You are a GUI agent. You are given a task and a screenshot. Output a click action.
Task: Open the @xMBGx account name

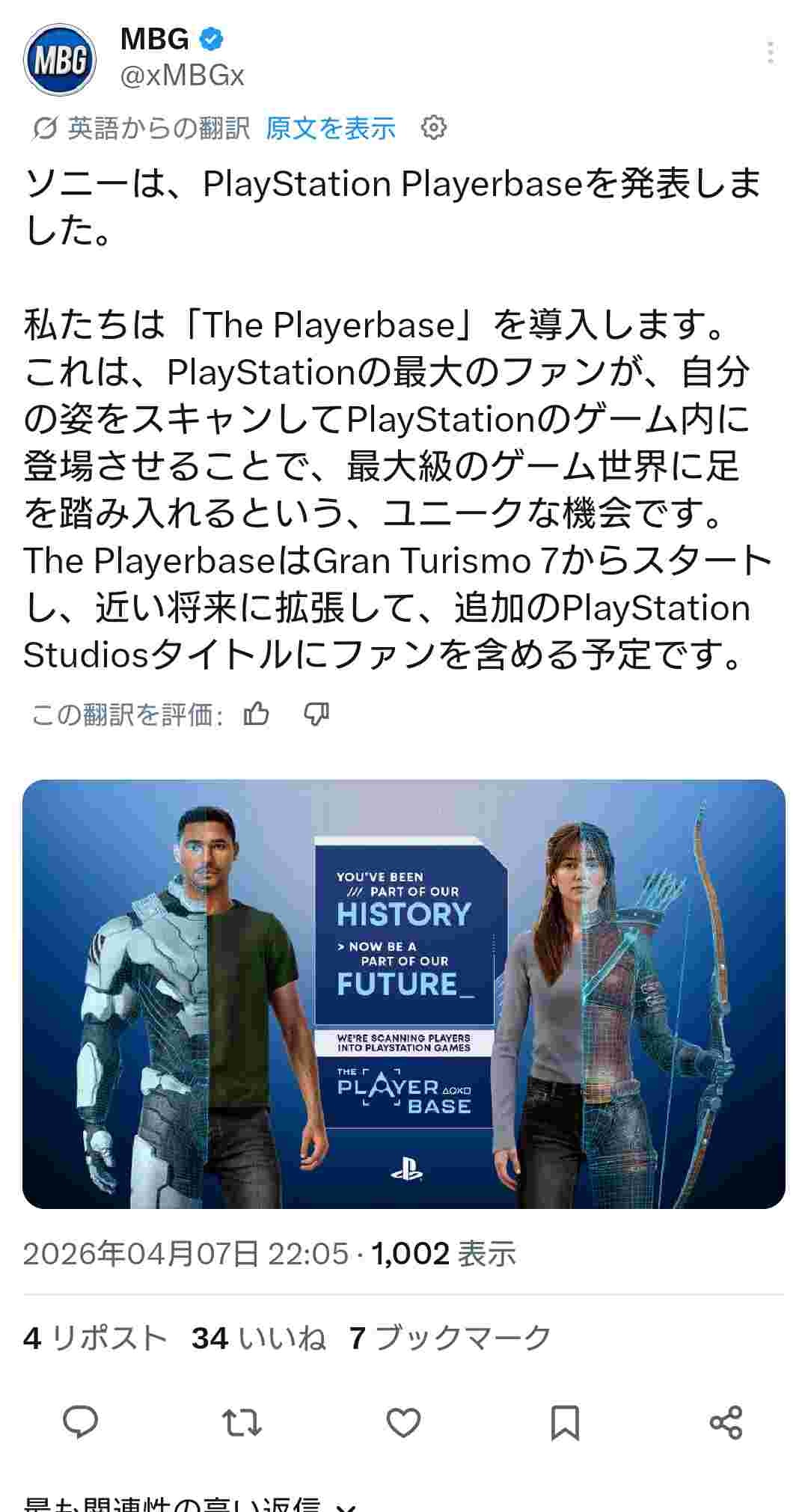(182, 76)
